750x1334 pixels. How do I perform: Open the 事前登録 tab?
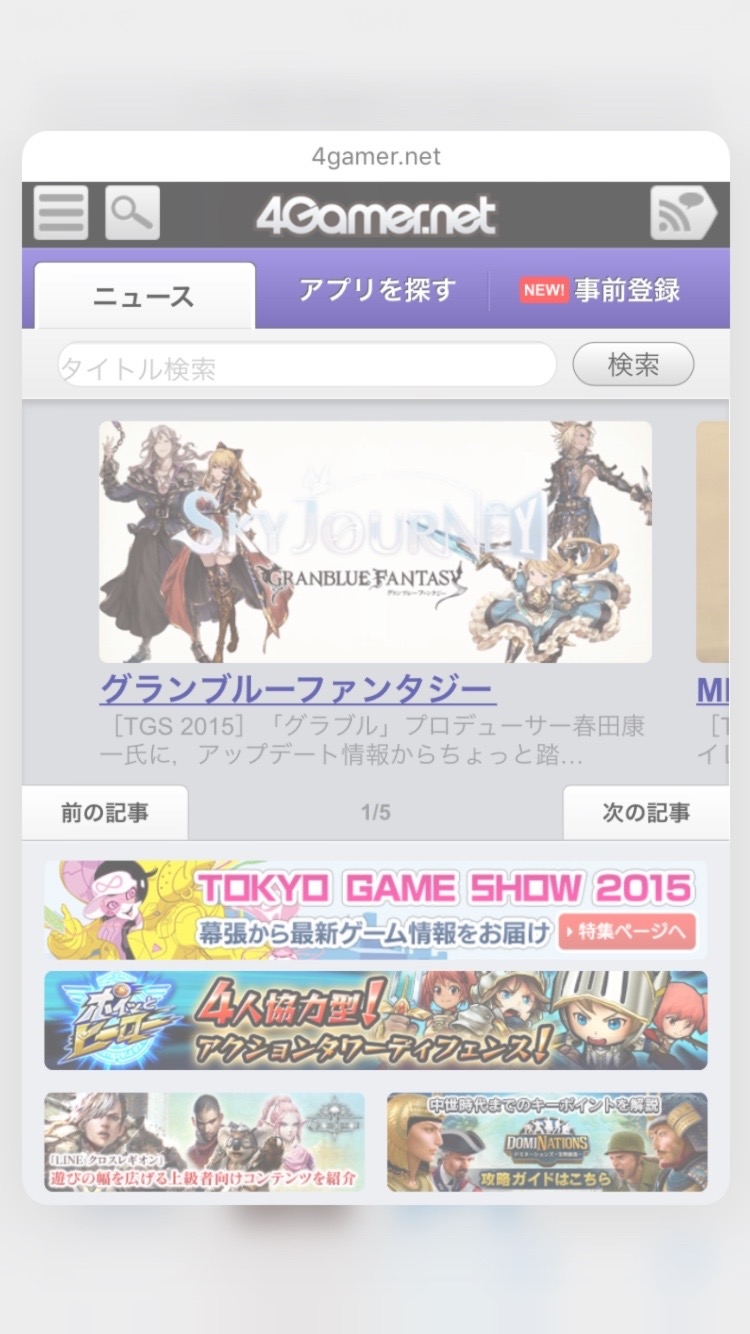pos(600,290)
